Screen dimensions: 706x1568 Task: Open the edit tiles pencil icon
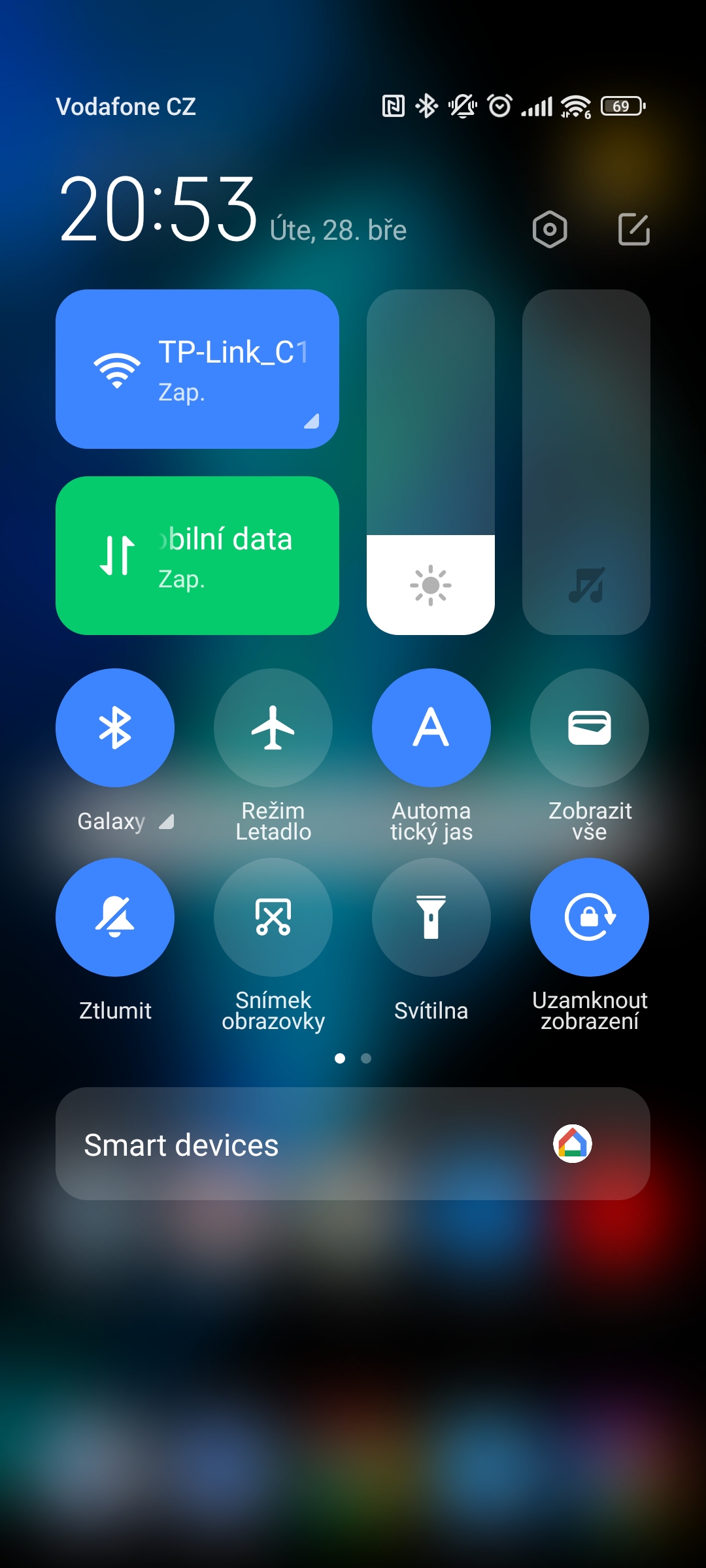(633, 229)
